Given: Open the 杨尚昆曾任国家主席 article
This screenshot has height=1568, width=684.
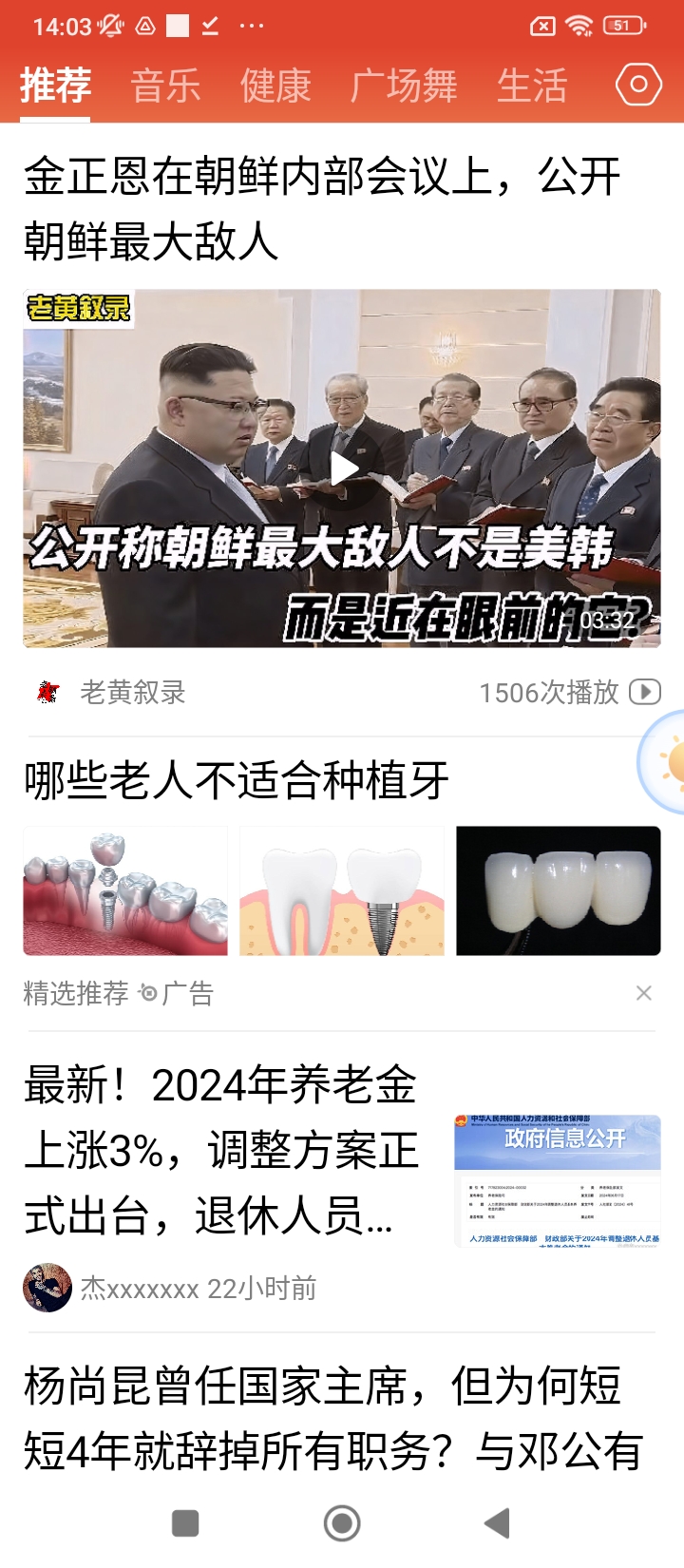Looking at the screenshot, I should (x=332, y=1418).
